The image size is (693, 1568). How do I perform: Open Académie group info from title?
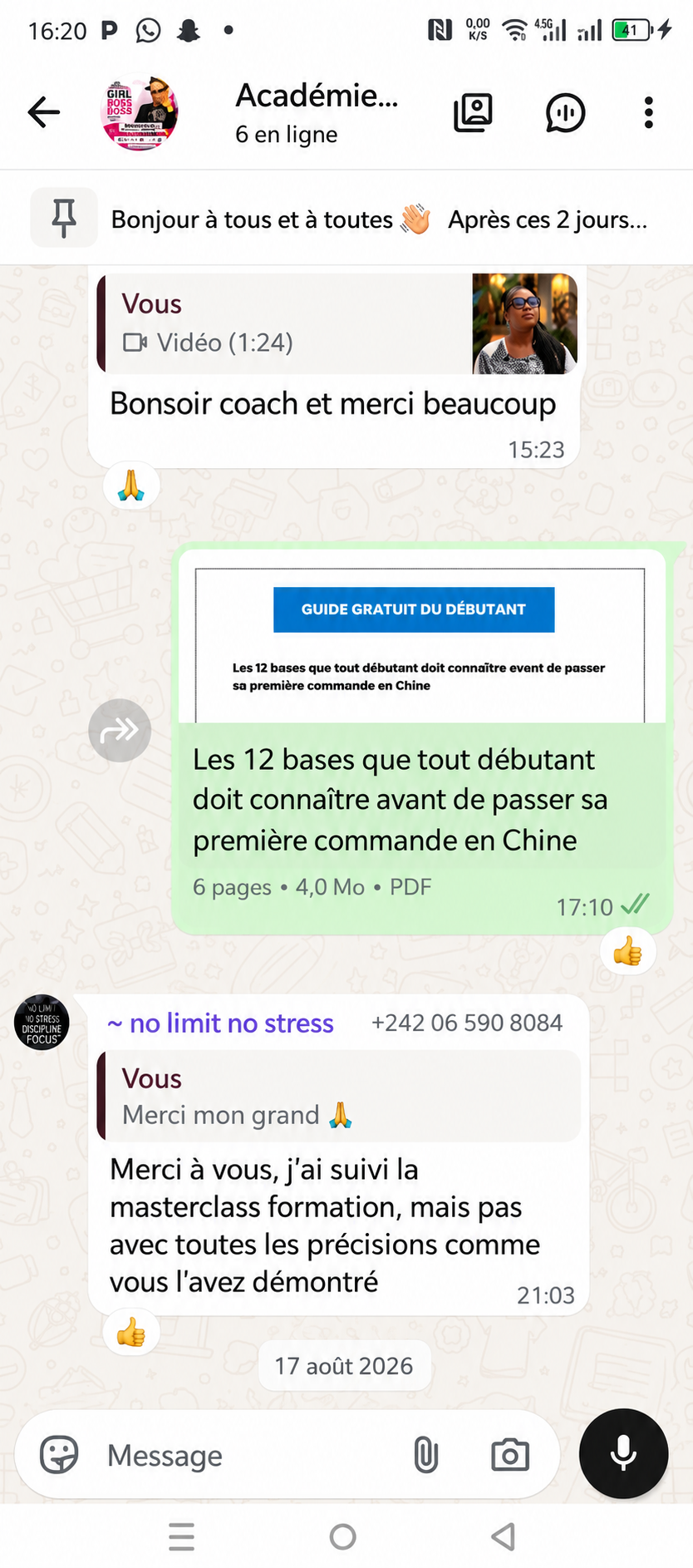pyautogui.click(x=317, y=113)
